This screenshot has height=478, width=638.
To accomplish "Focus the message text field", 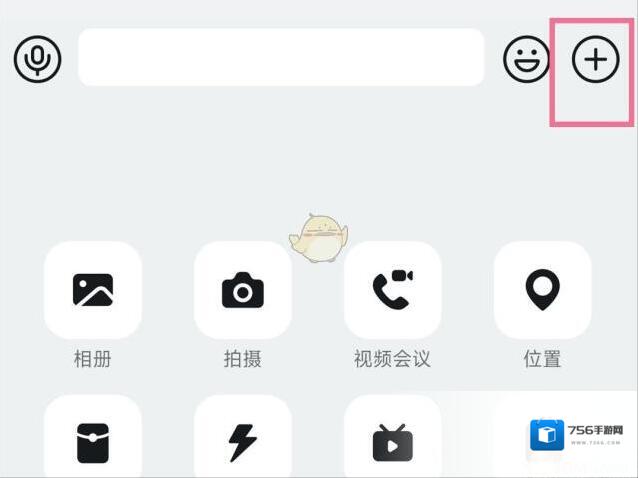I will (281, 57).
